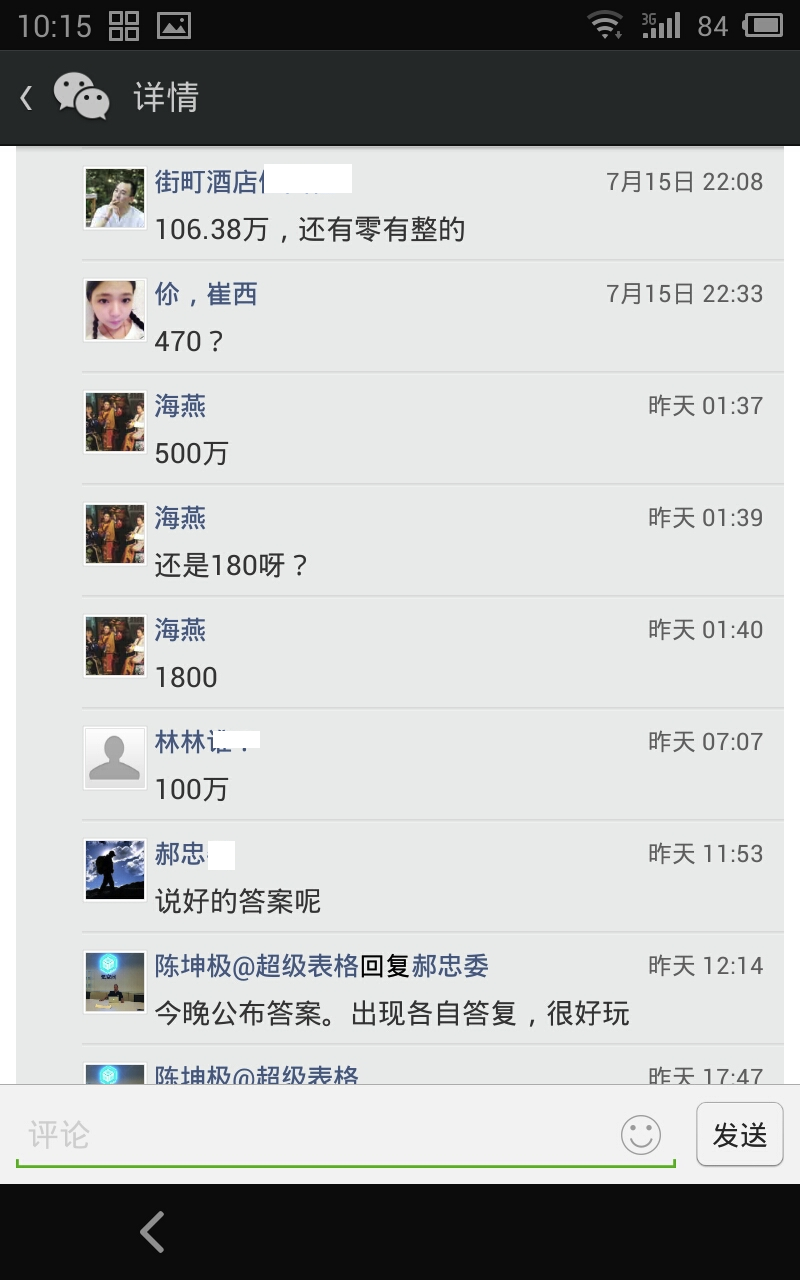This screenshot has width=800, height=1280.
Task: Go back from the 详情 page
Action: [28, 98]
